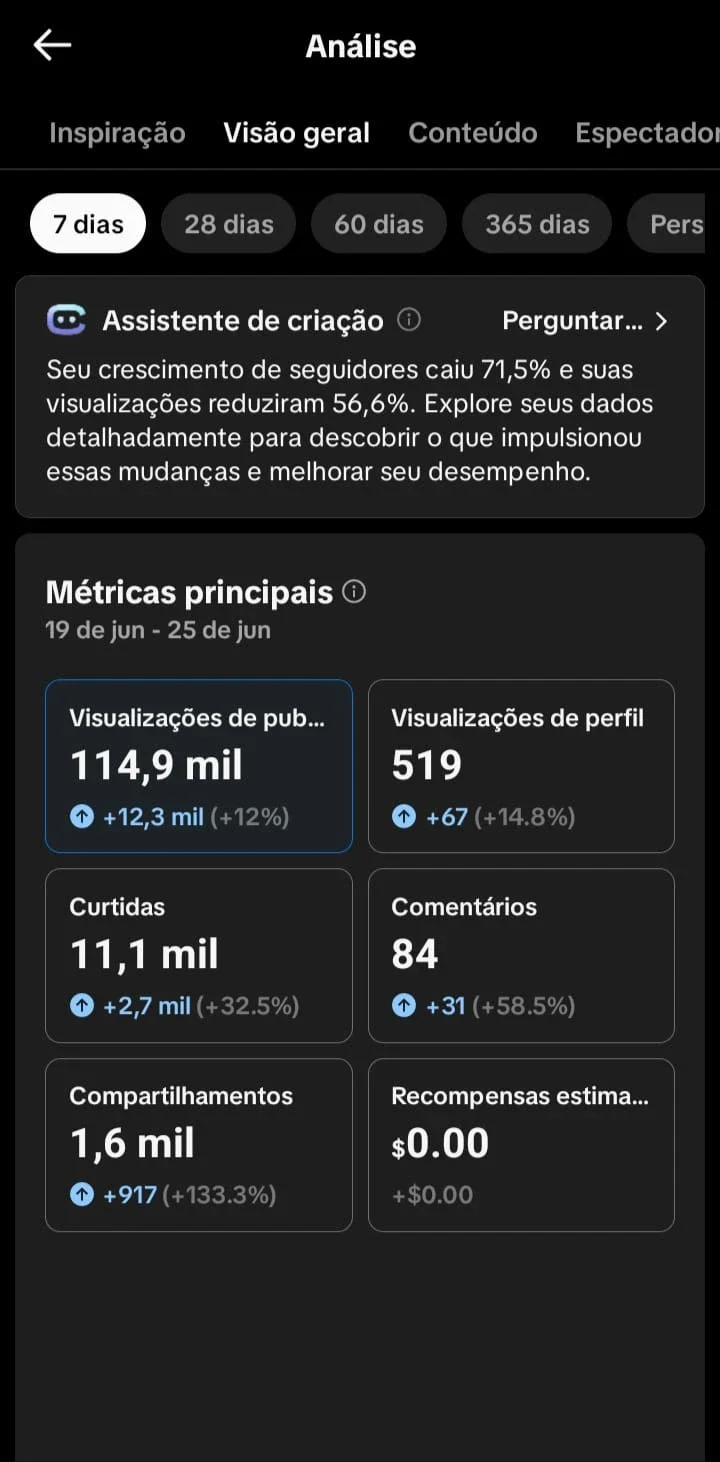Open the Comentários metric card
Image resolution: width=720 pixels, height=1462 pixels.
pos(521,956)
